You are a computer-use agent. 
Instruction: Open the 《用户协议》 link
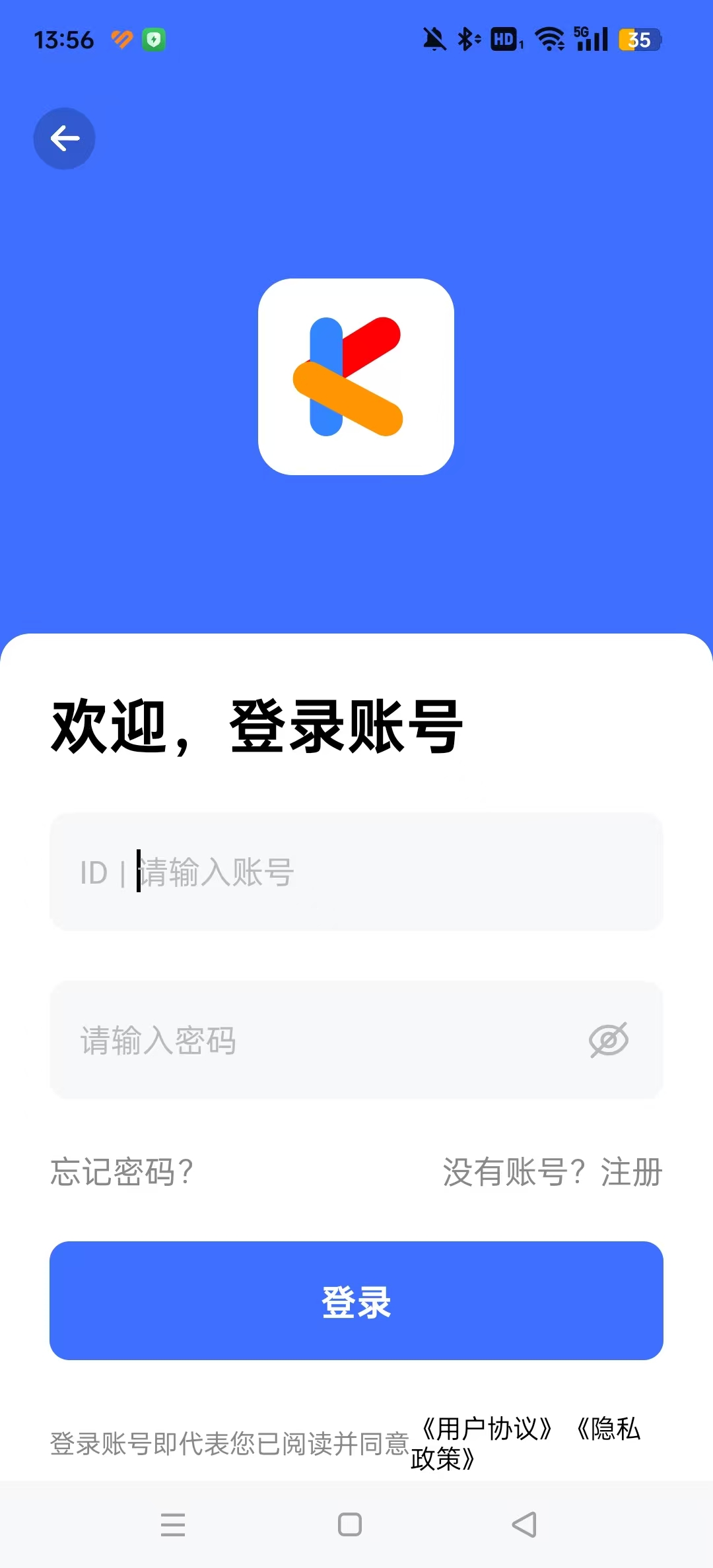coord(487,1429)
